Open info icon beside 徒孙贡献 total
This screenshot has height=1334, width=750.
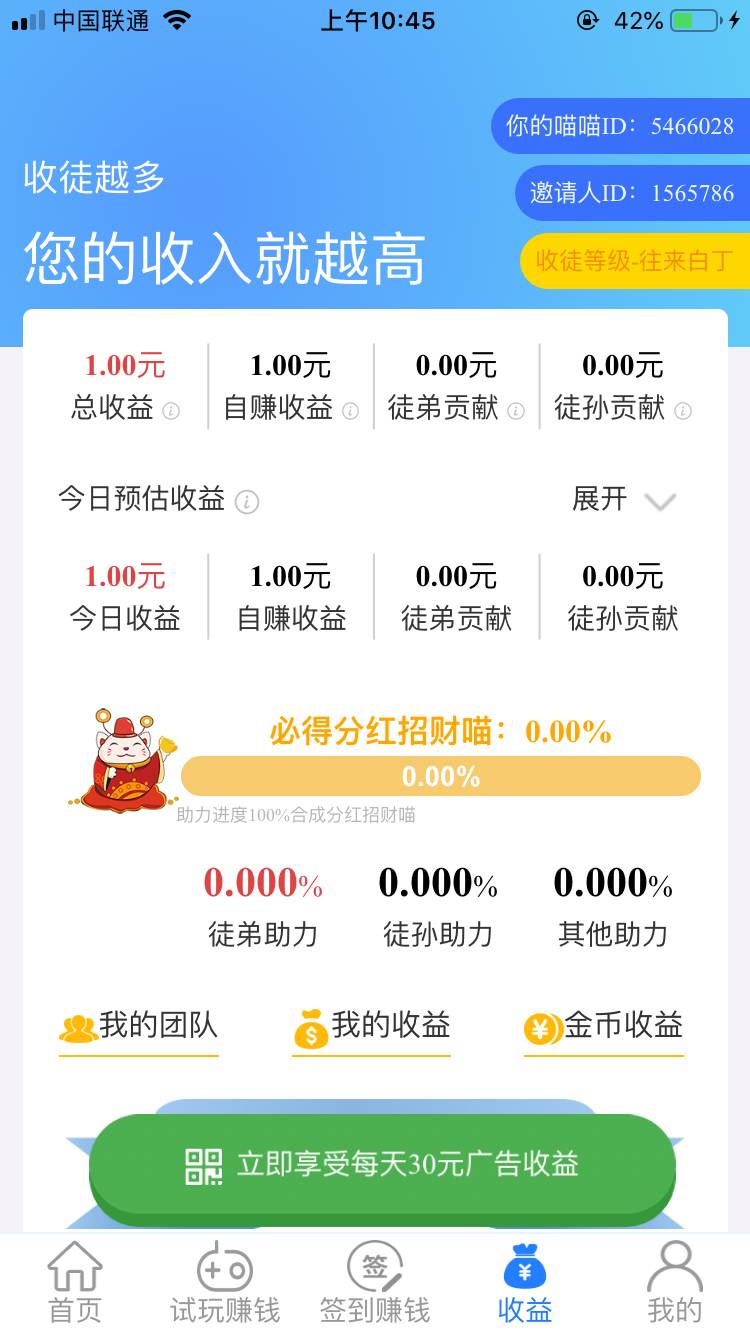[x=682, y=411]
